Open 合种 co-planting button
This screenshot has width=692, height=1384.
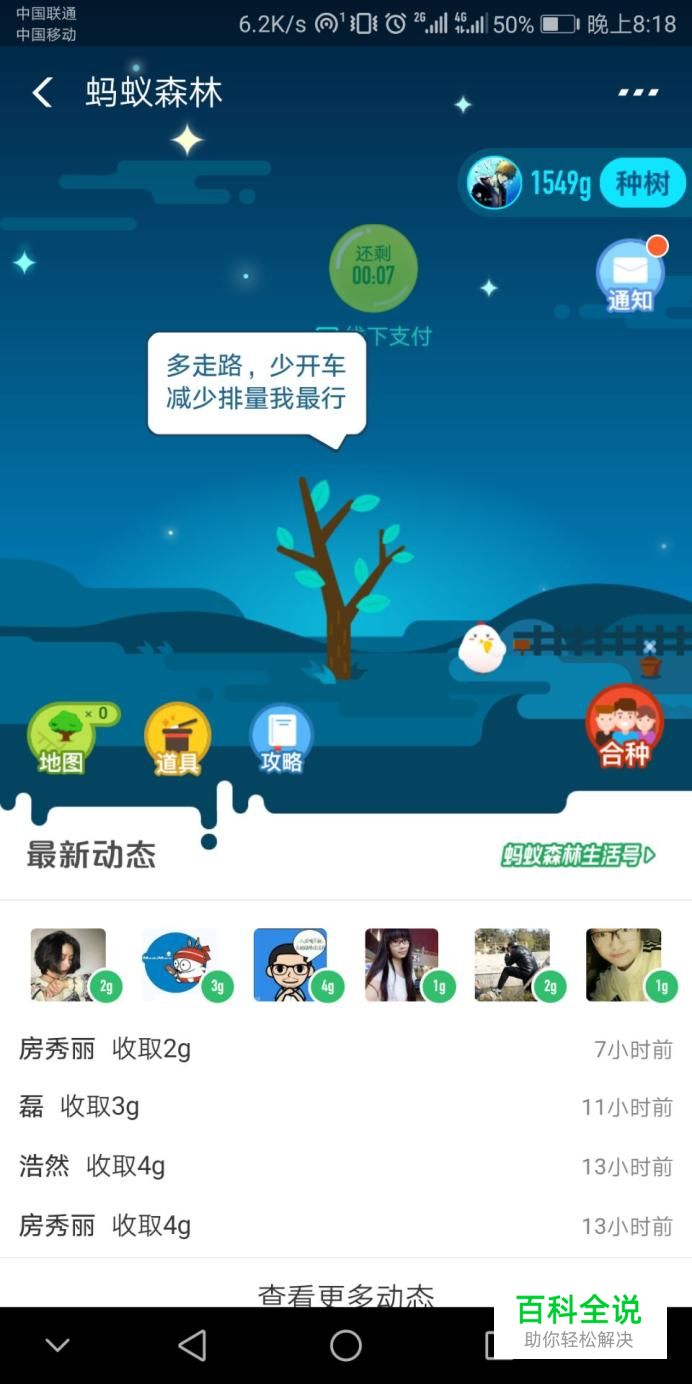[625, 727]
